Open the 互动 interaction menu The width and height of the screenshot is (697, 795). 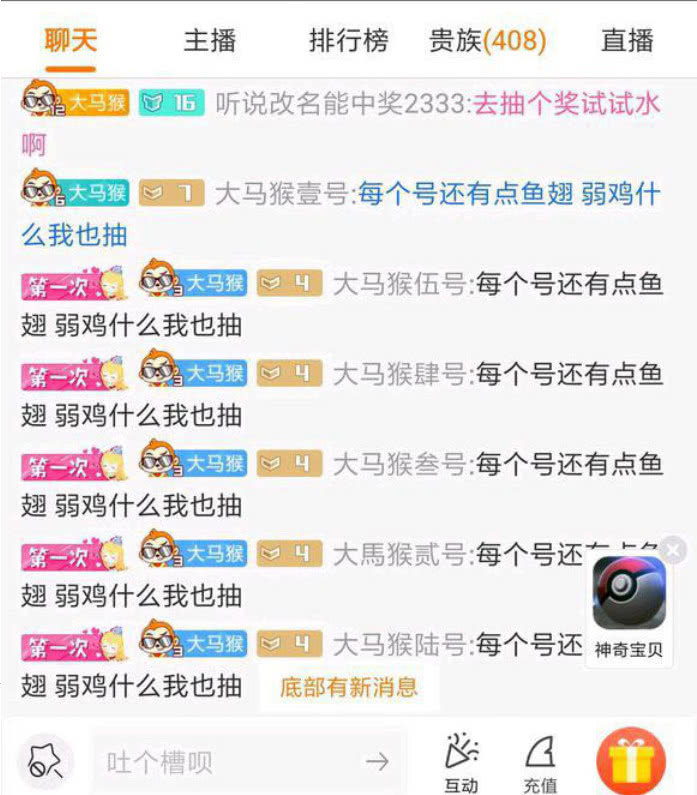[x=461, y=762]
